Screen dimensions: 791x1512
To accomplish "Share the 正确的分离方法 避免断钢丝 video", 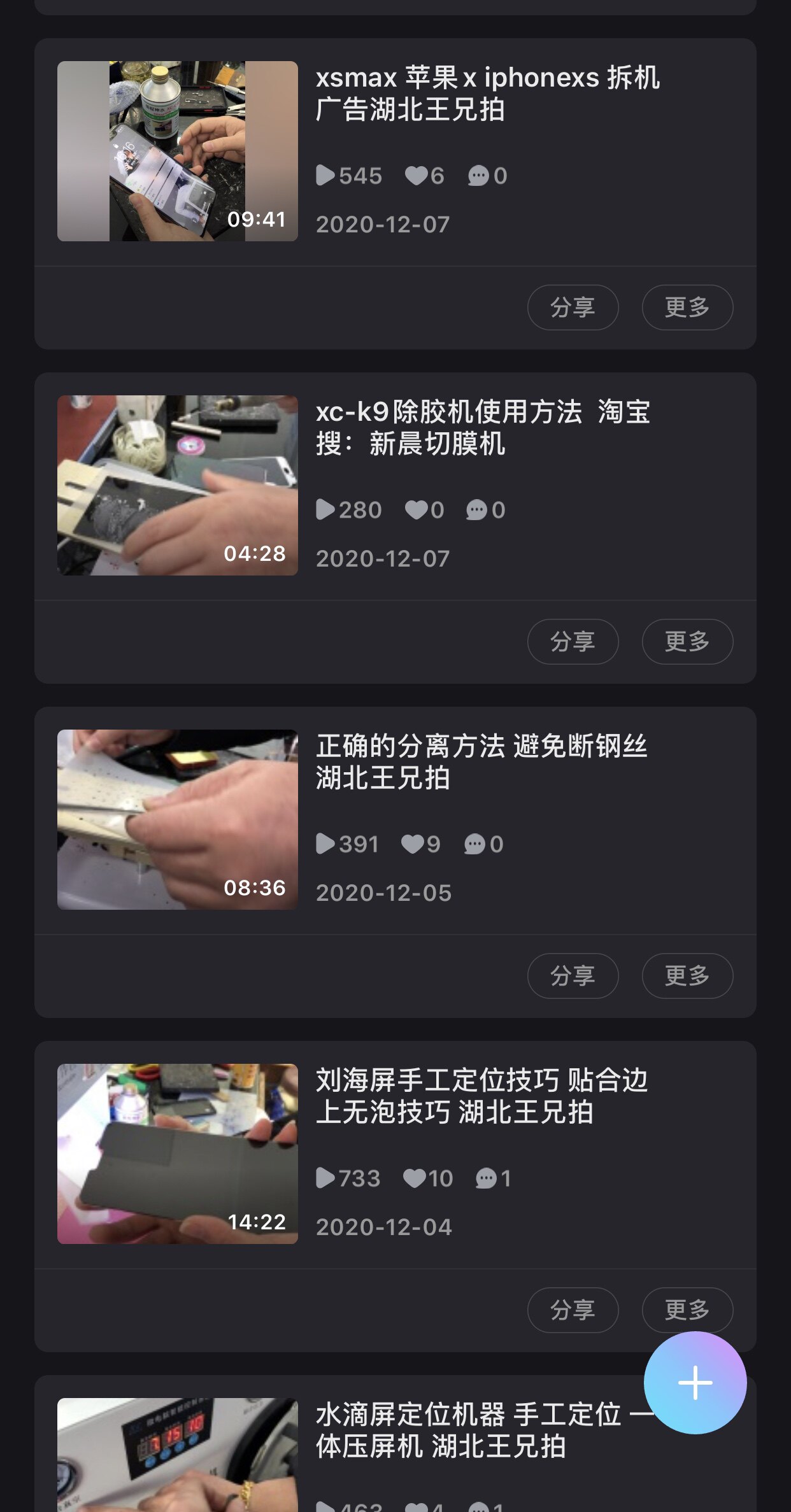I will click(573, 976).
